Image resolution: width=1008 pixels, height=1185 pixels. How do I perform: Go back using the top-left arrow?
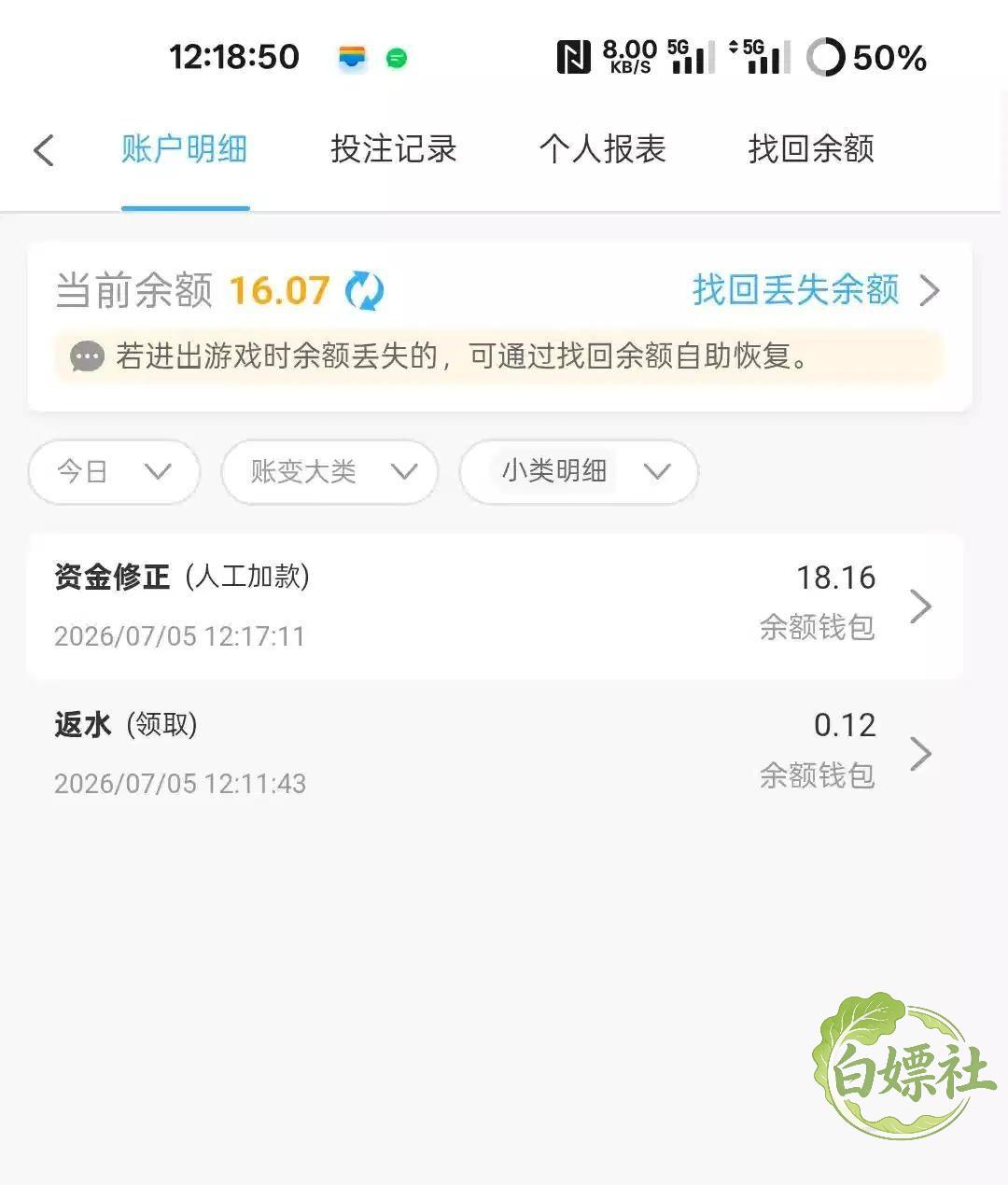(44, 150)
